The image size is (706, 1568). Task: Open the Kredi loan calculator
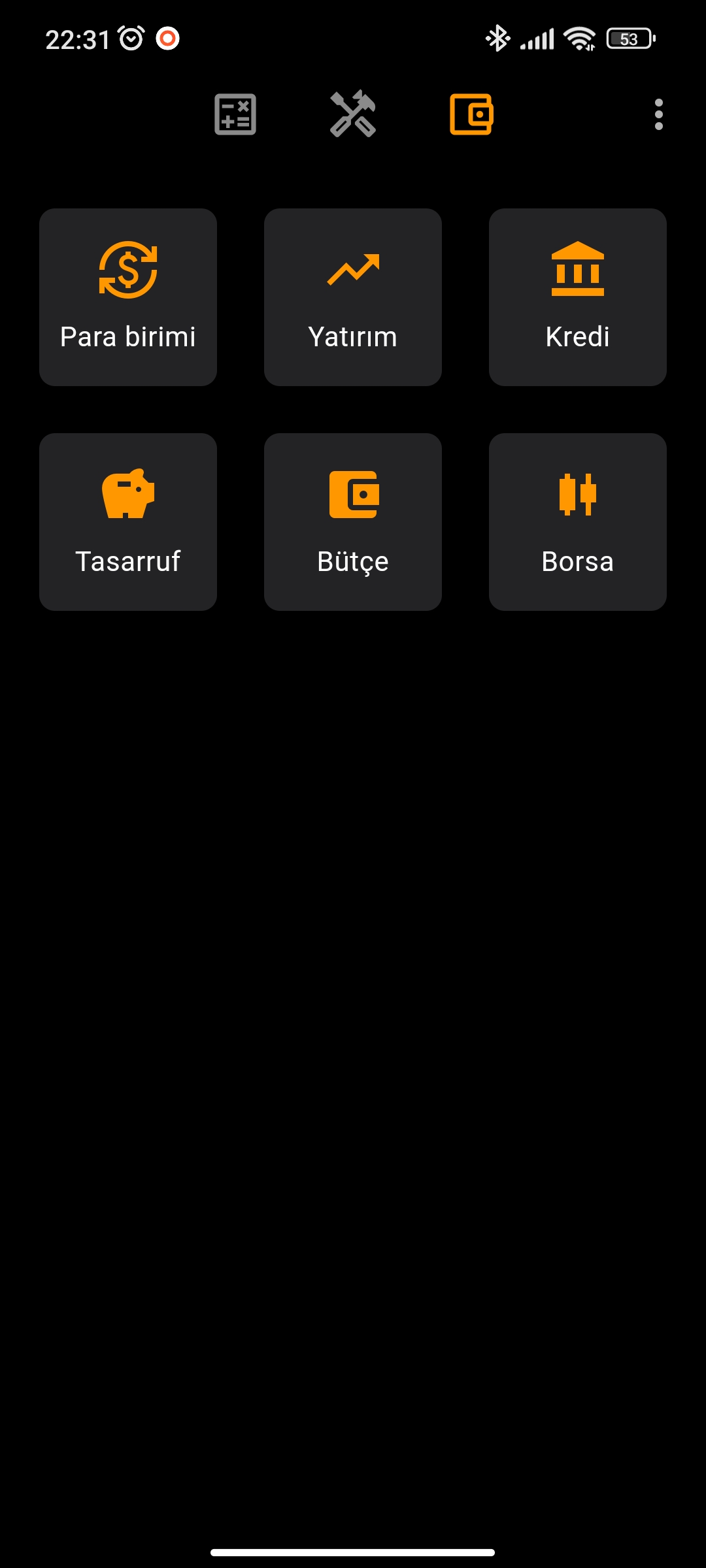click(578, 297)
